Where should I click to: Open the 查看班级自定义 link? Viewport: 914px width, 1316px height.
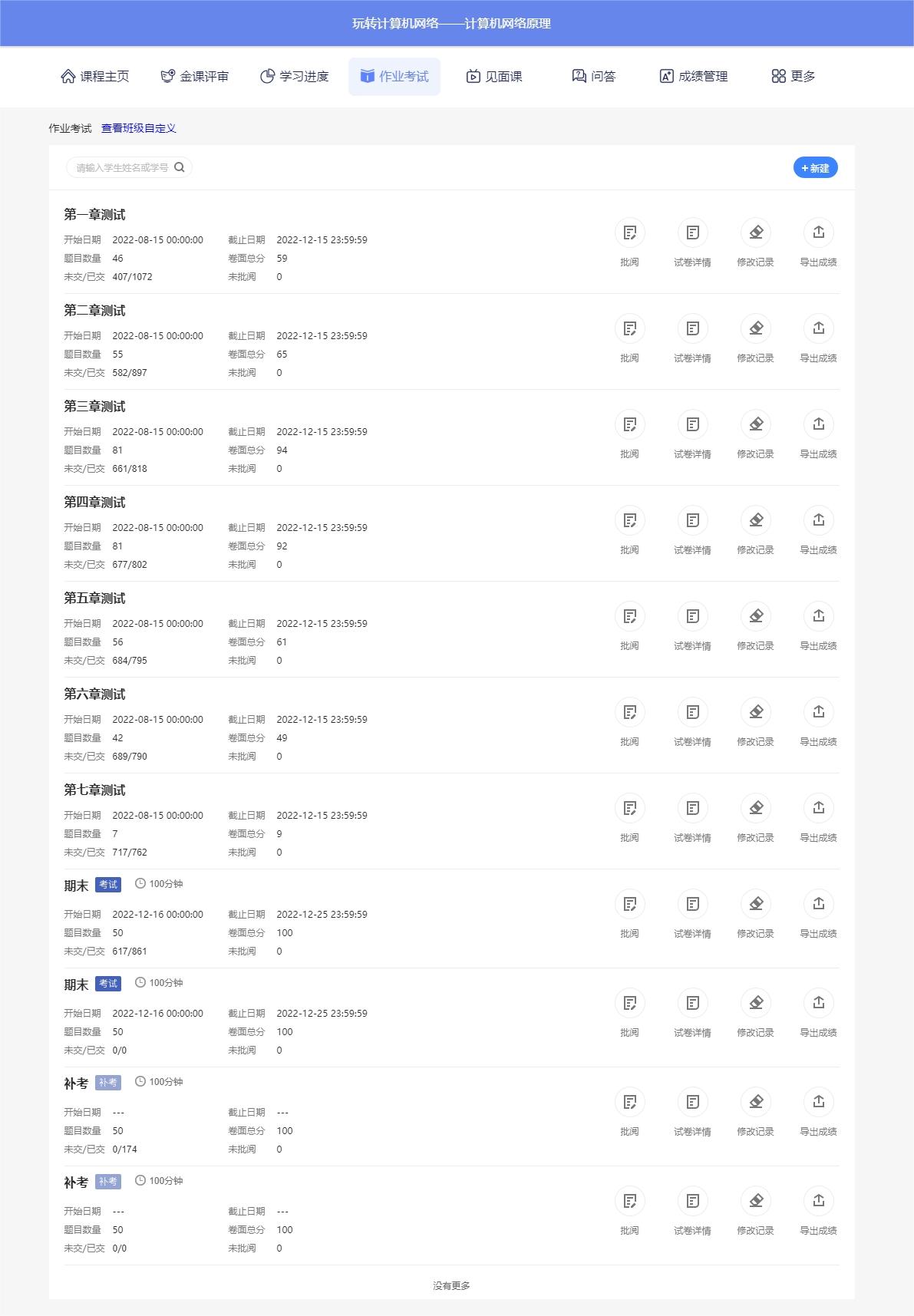tap(139, 128)
